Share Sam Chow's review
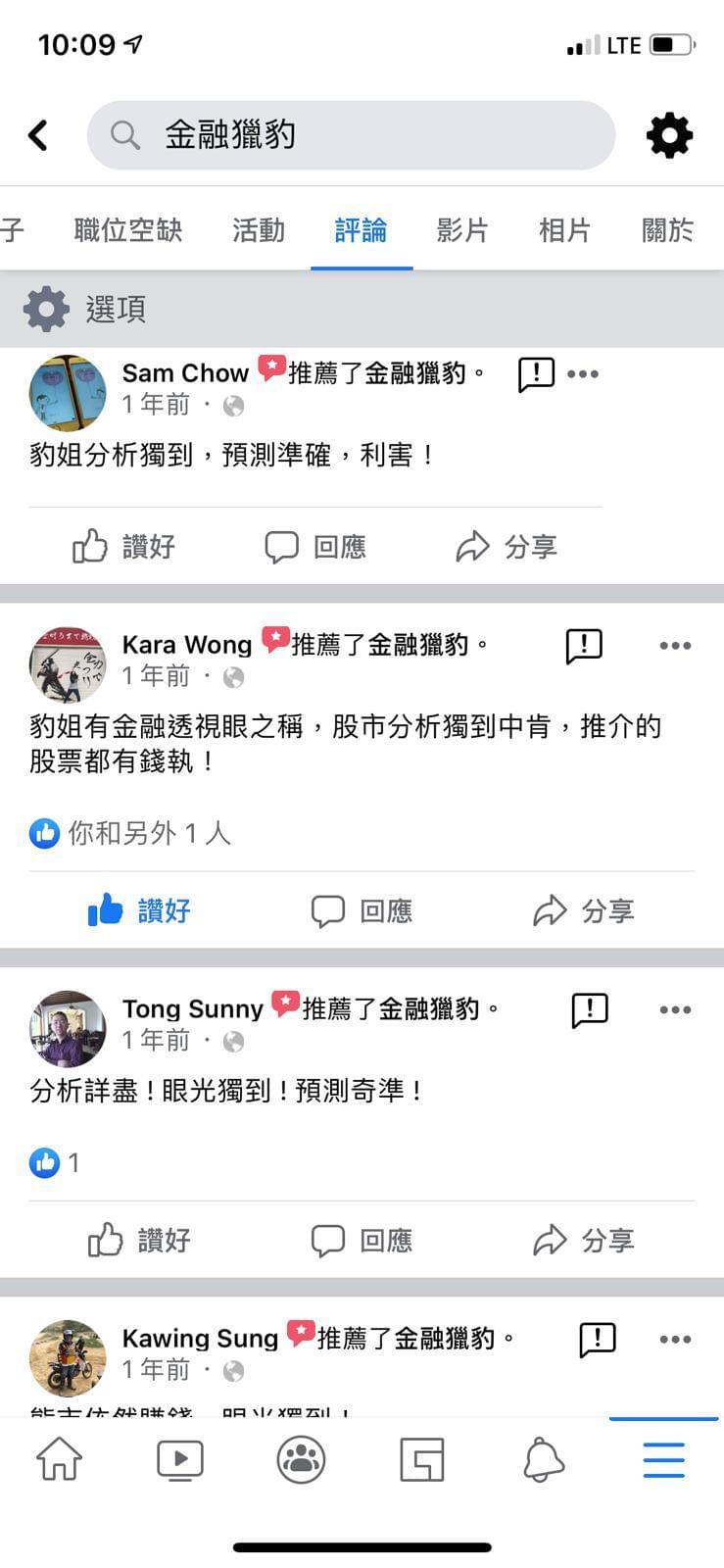Viewport: 724px width, 1568px height. pyautogui.click(x=507, y=546)
